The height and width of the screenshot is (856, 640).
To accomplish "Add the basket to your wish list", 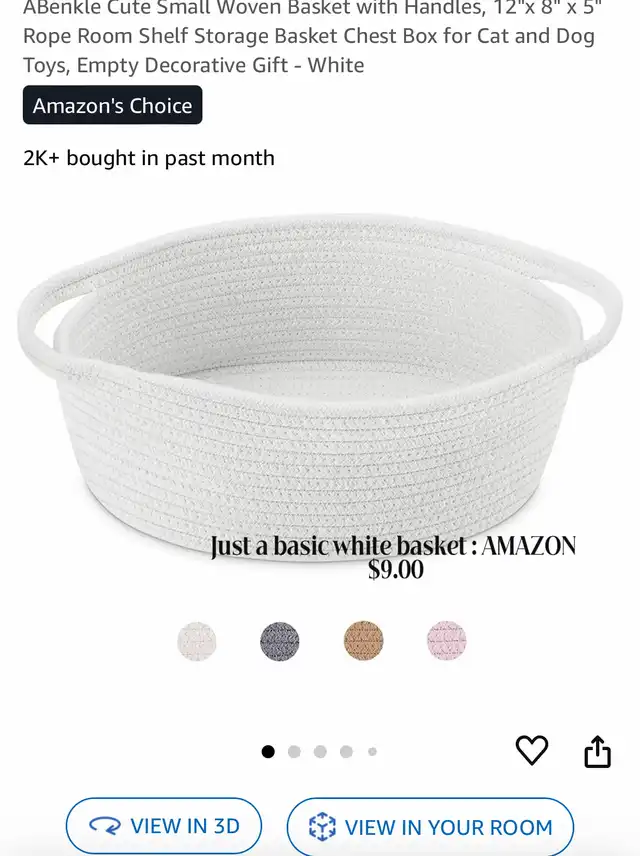I will click(531, 750).
